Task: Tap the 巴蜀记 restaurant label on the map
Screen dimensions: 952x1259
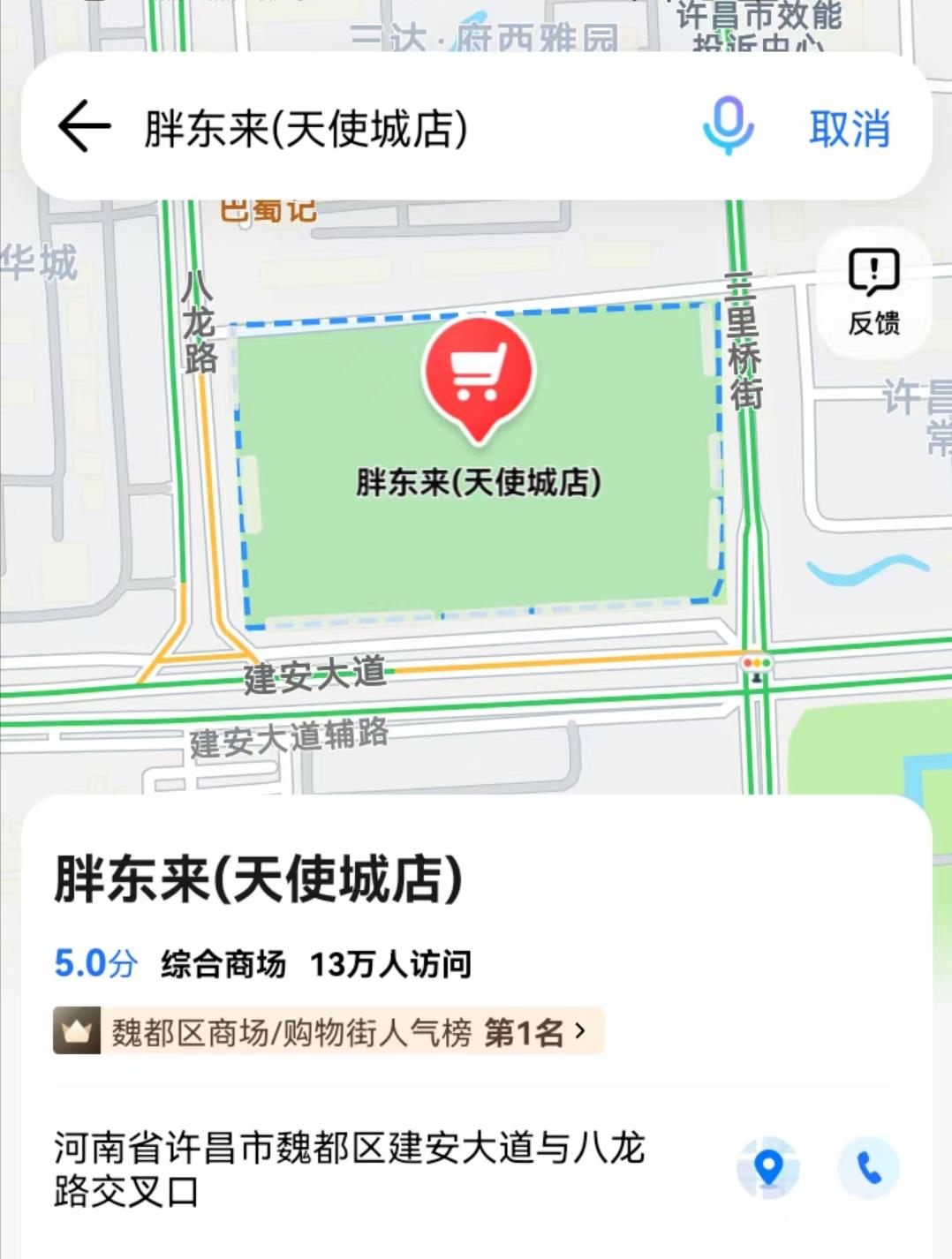Action: tap(267, 209)
